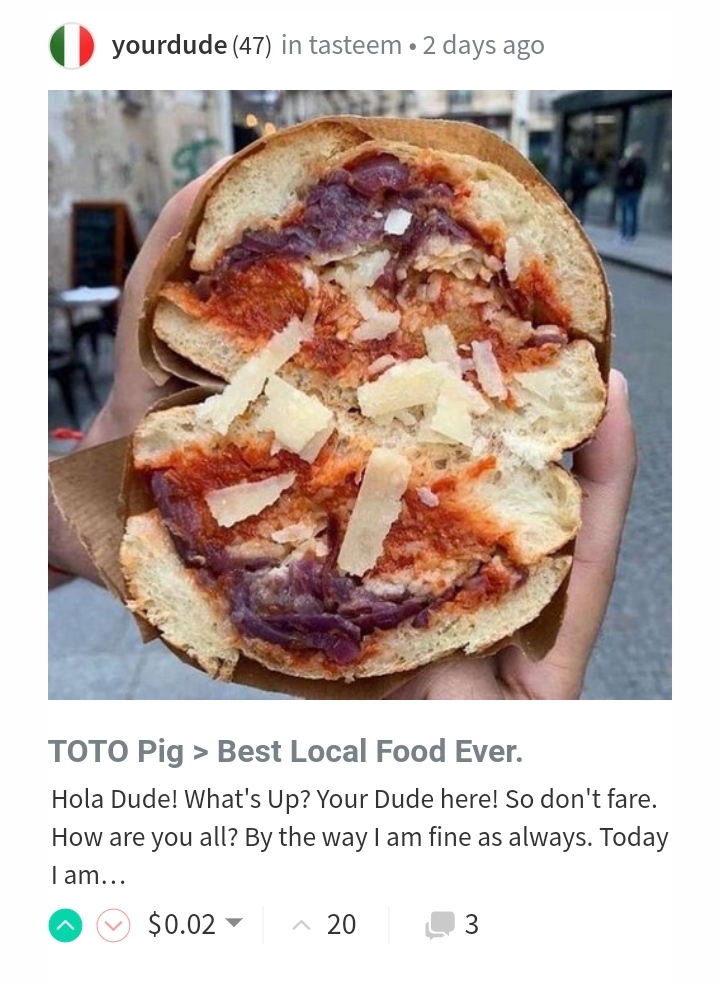The height and width of the screenshot is (984, 720).
Task: Open the tasteem community link
Action: pos(355,45)
